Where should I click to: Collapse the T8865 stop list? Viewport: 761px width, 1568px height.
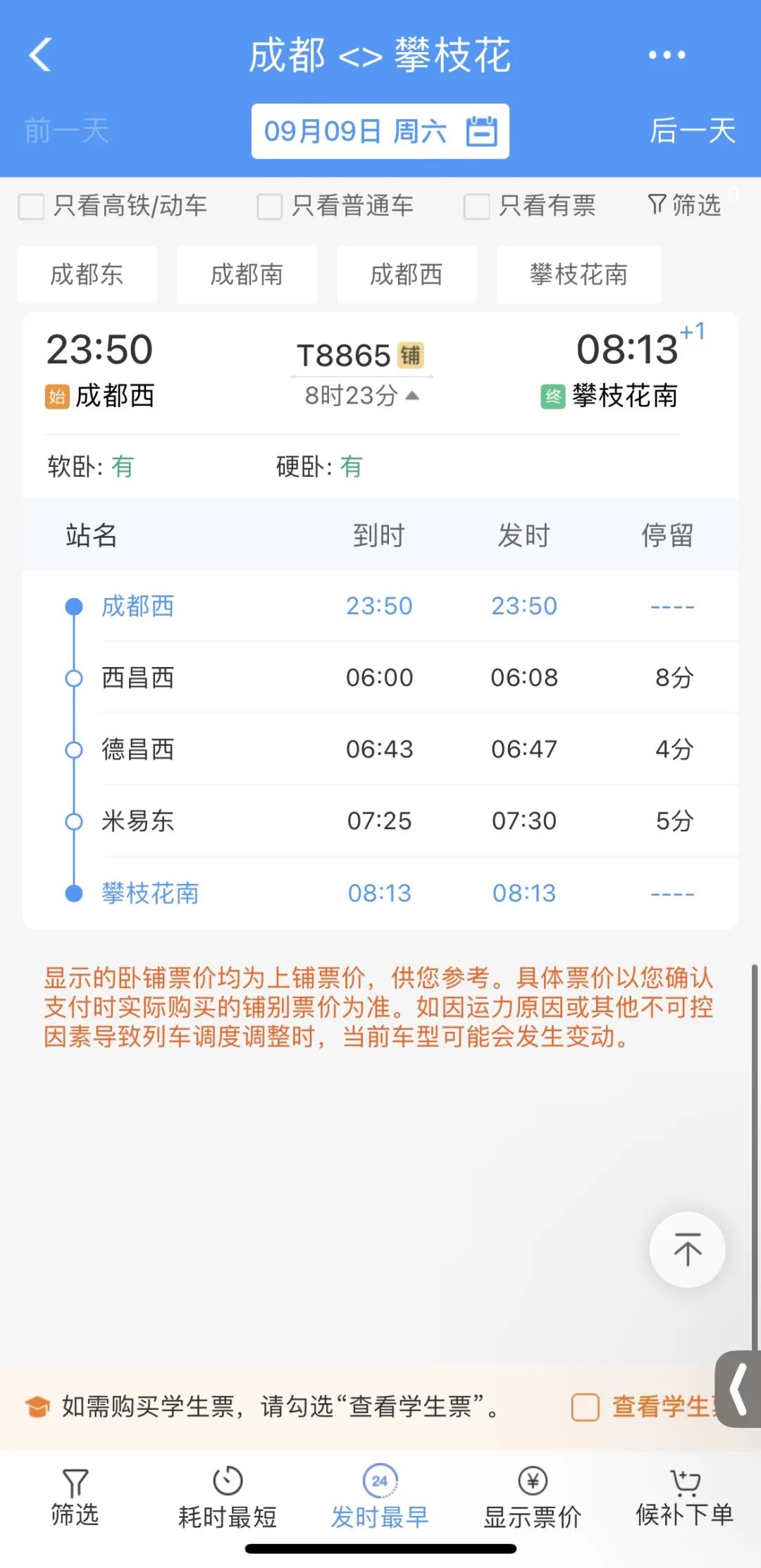coord(362,396)
